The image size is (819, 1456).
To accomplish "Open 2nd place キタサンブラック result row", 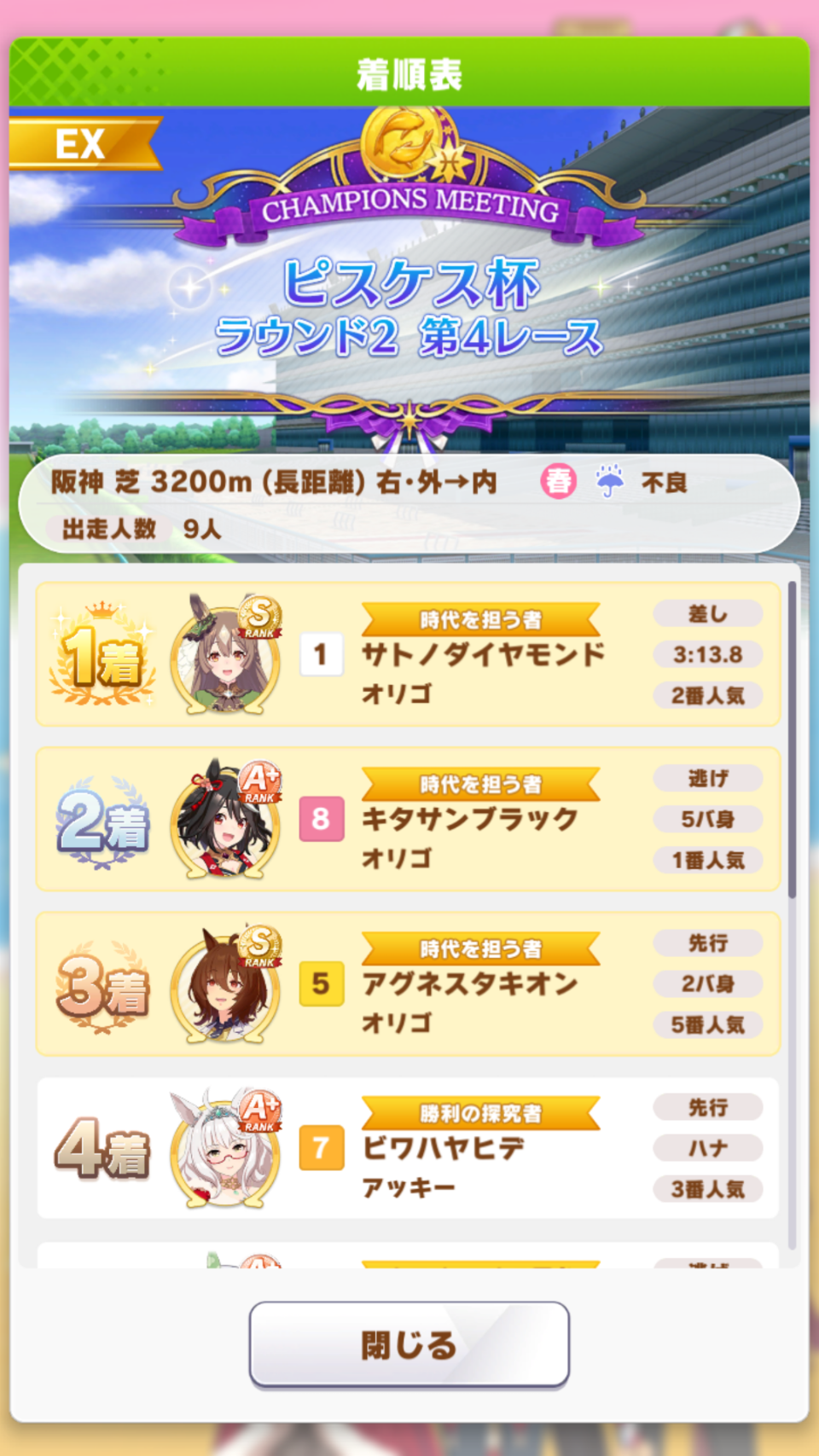I will (408, 819).
